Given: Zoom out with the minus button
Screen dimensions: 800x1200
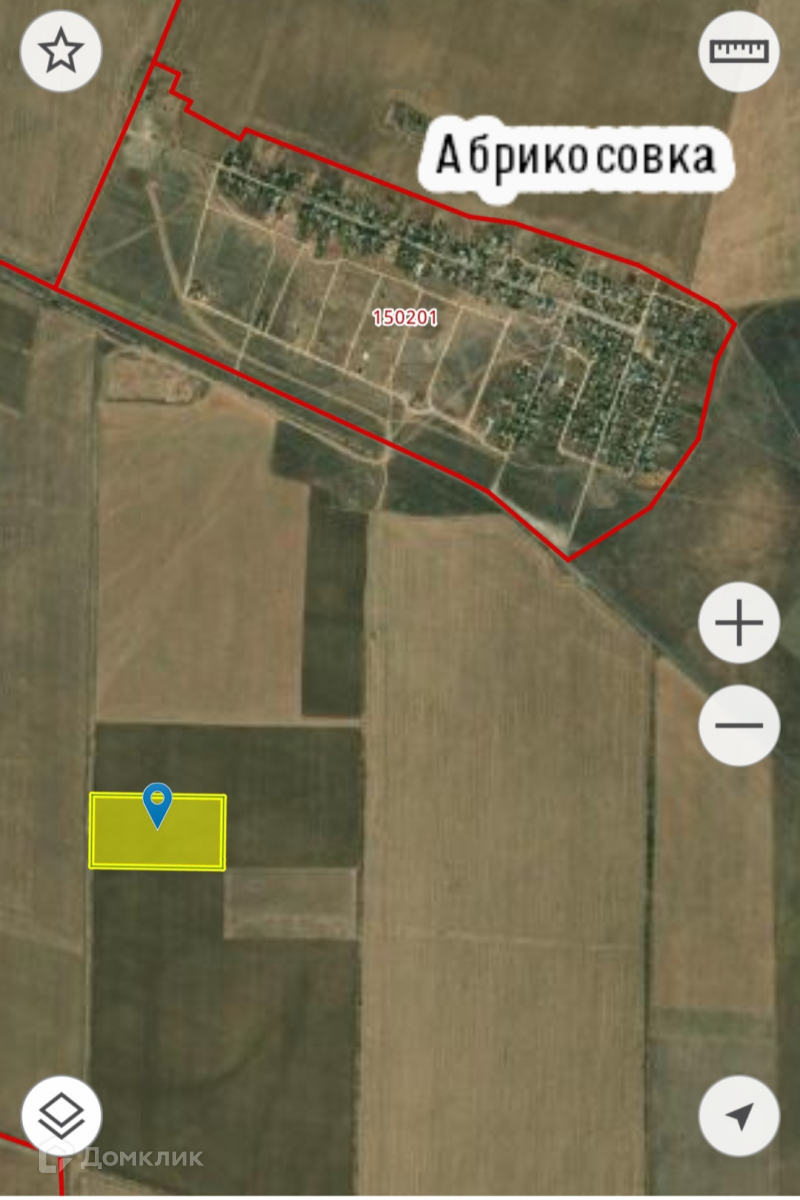Looking at the screenshot, I should [739, 725].
